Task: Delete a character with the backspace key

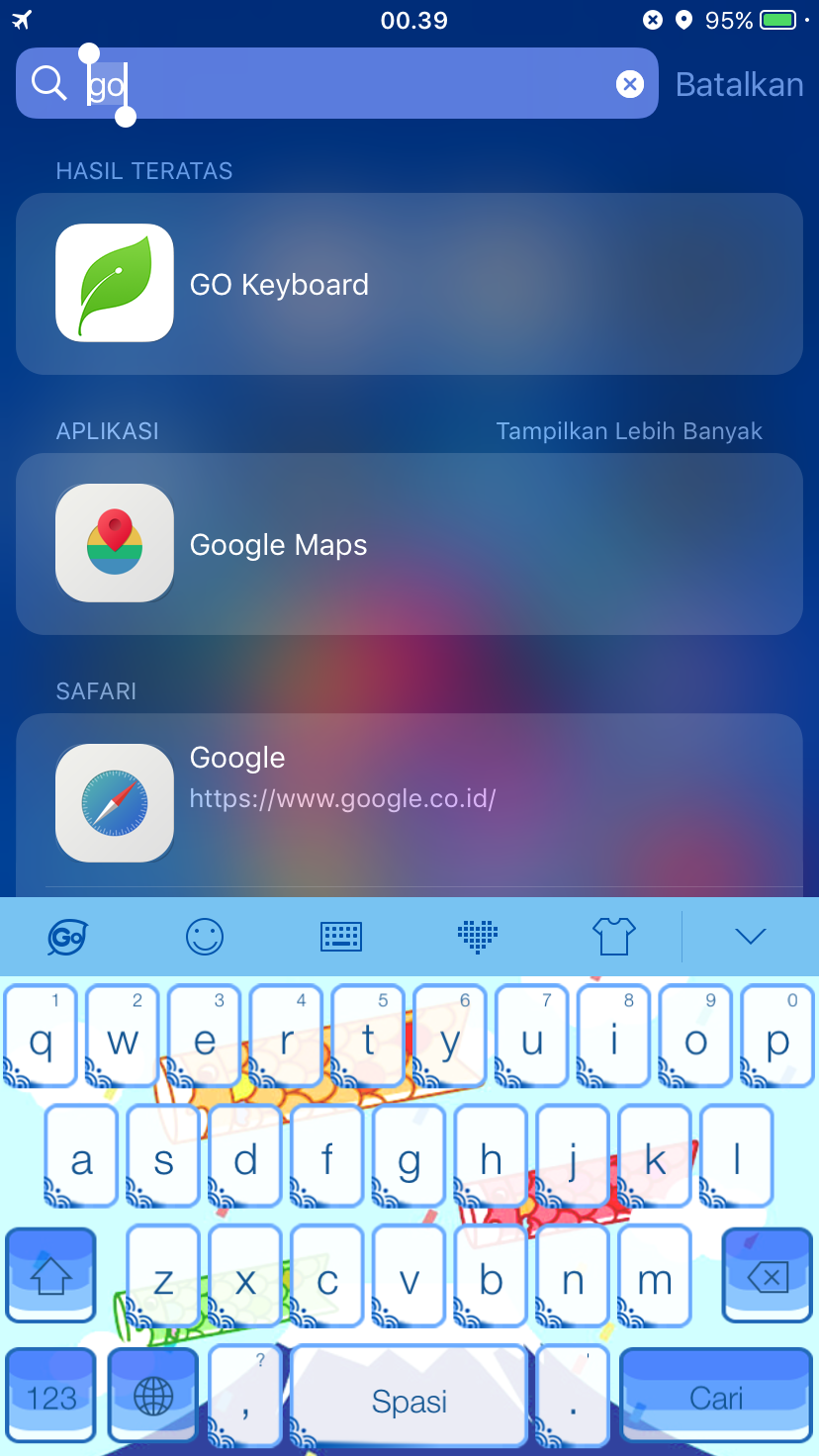Action: coord(768,1276)
